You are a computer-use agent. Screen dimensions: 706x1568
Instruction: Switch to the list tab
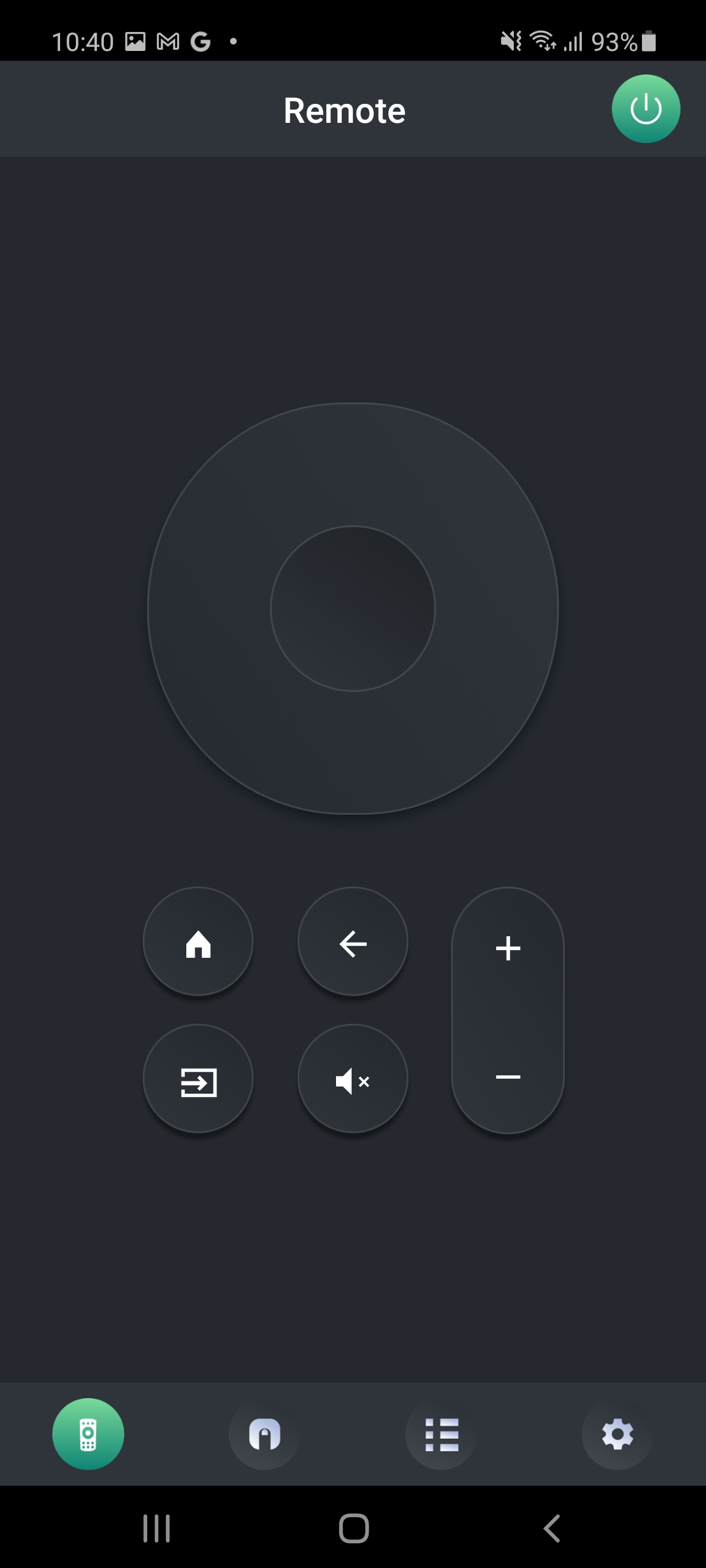pyautogui.click(x=441, y=1434)
